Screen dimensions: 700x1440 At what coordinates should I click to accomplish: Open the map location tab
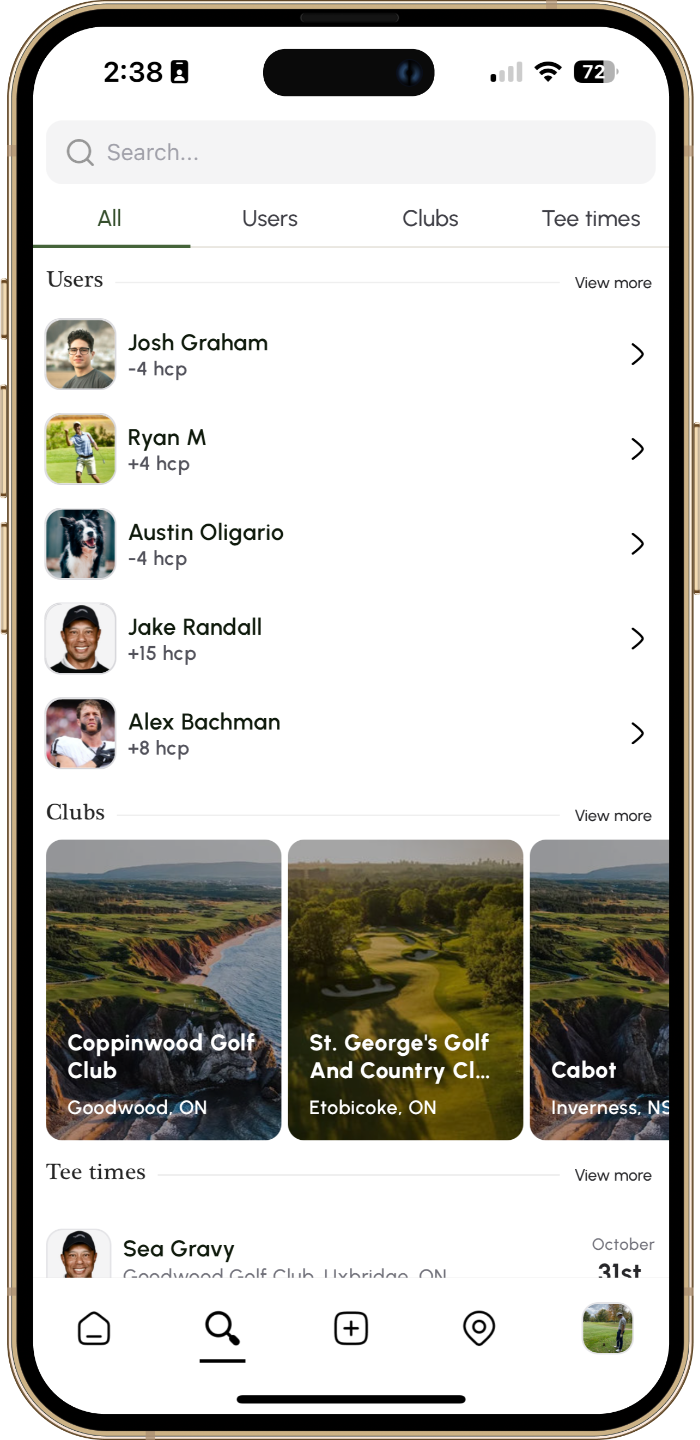[x=479, y=1328]
